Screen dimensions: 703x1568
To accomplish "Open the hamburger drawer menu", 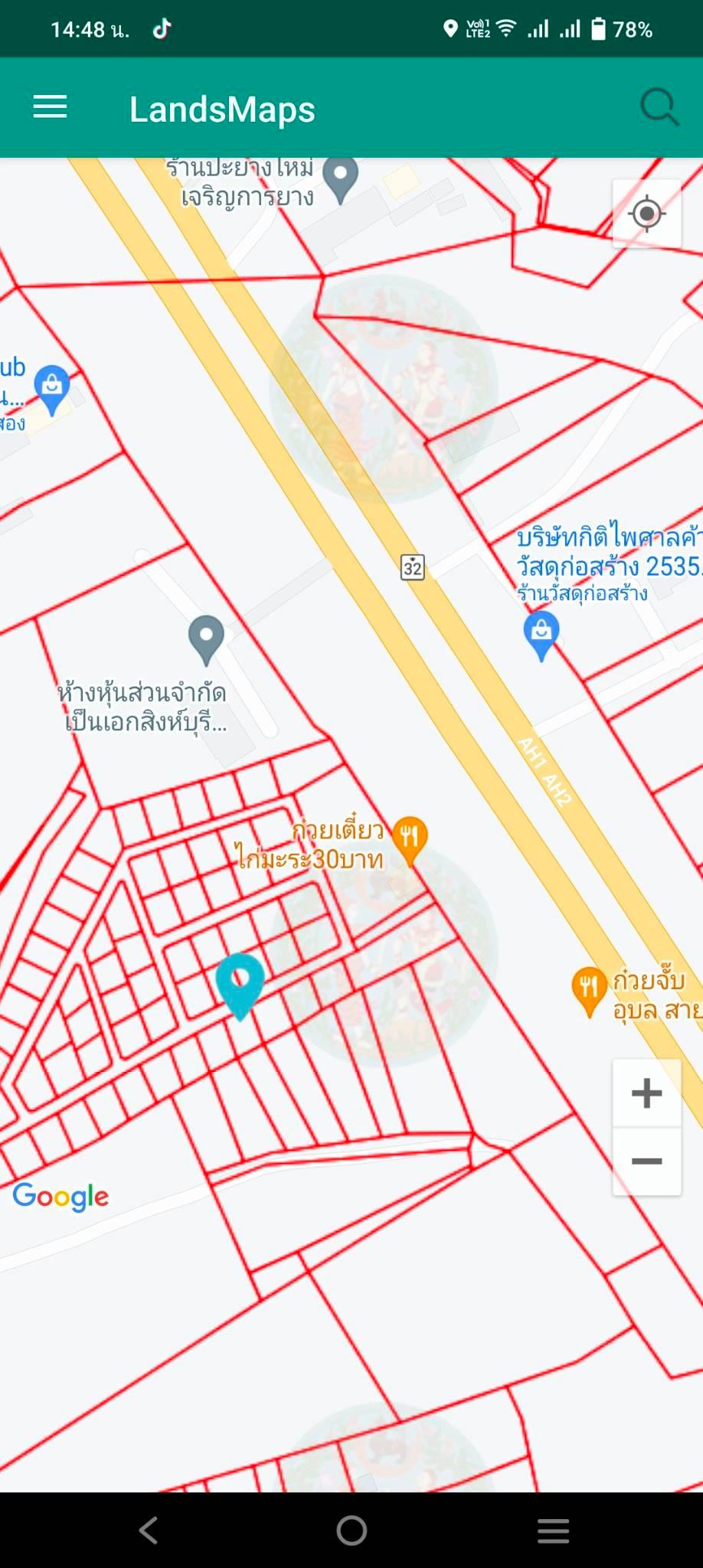I will [51, 107].
